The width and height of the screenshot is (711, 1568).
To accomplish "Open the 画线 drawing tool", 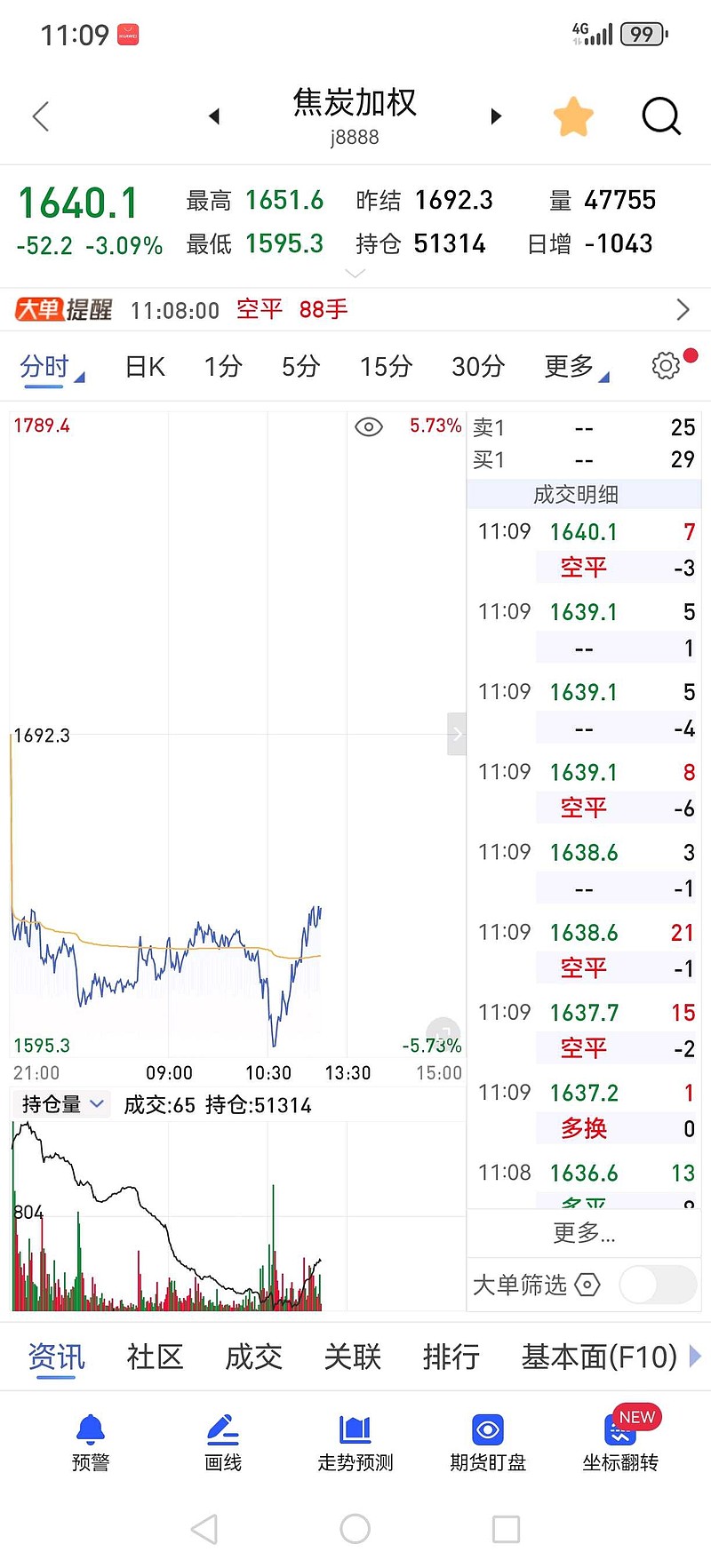I will coord(223,1442).
